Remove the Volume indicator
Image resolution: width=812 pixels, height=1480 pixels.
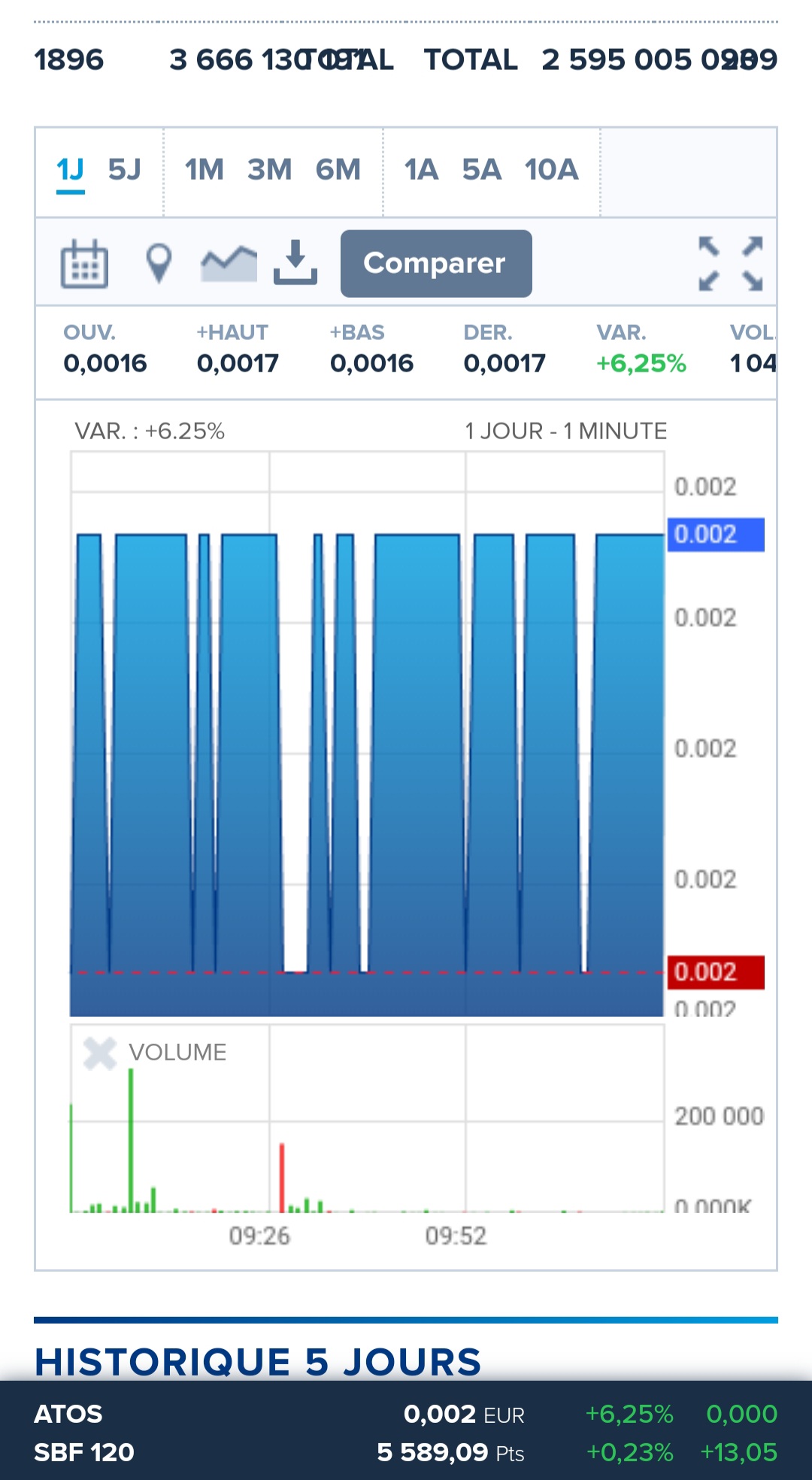point(100,1053)
